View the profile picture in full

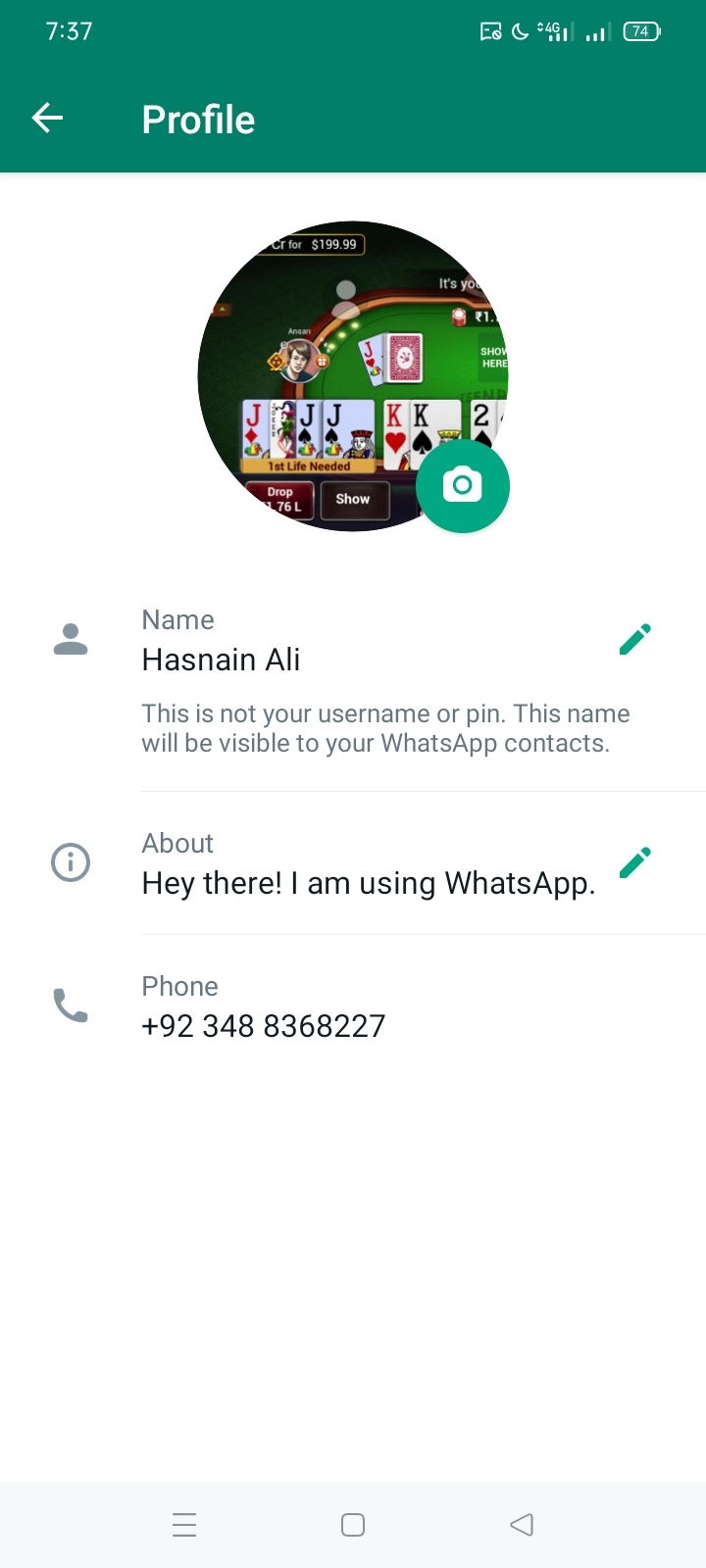coord(333,363)
